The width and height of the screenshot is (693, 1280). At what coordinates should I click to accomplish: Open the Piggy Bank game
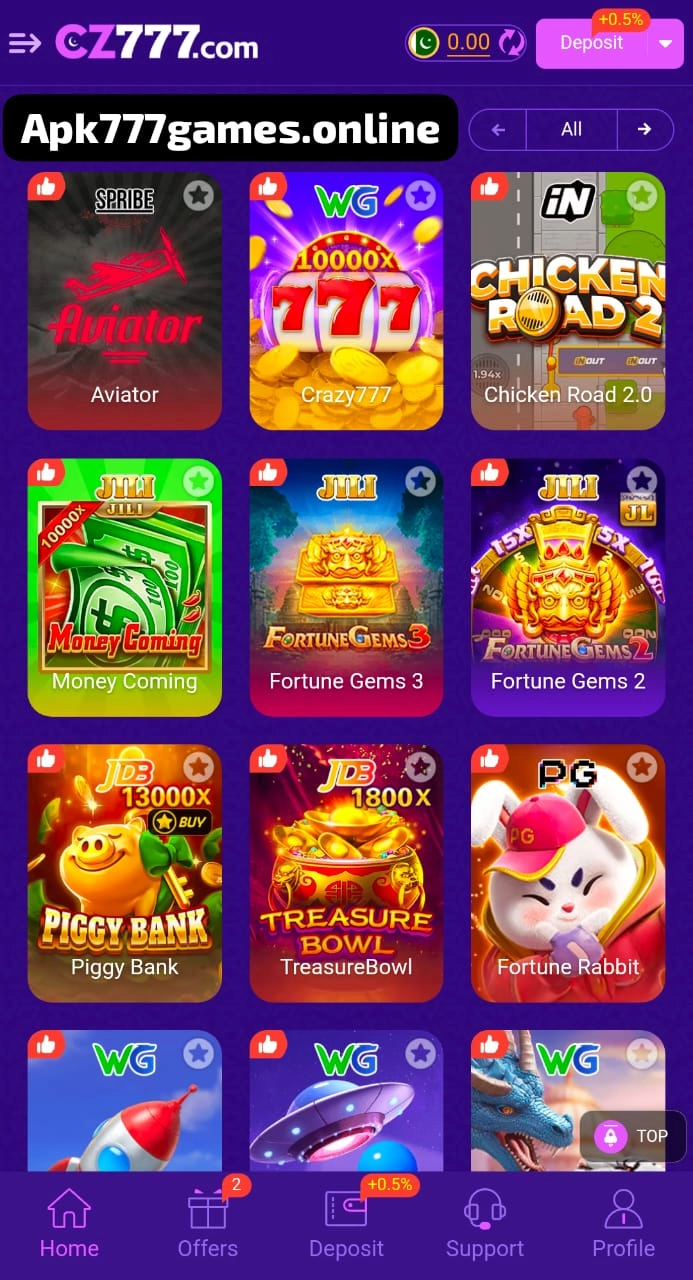tap(125, 873)
